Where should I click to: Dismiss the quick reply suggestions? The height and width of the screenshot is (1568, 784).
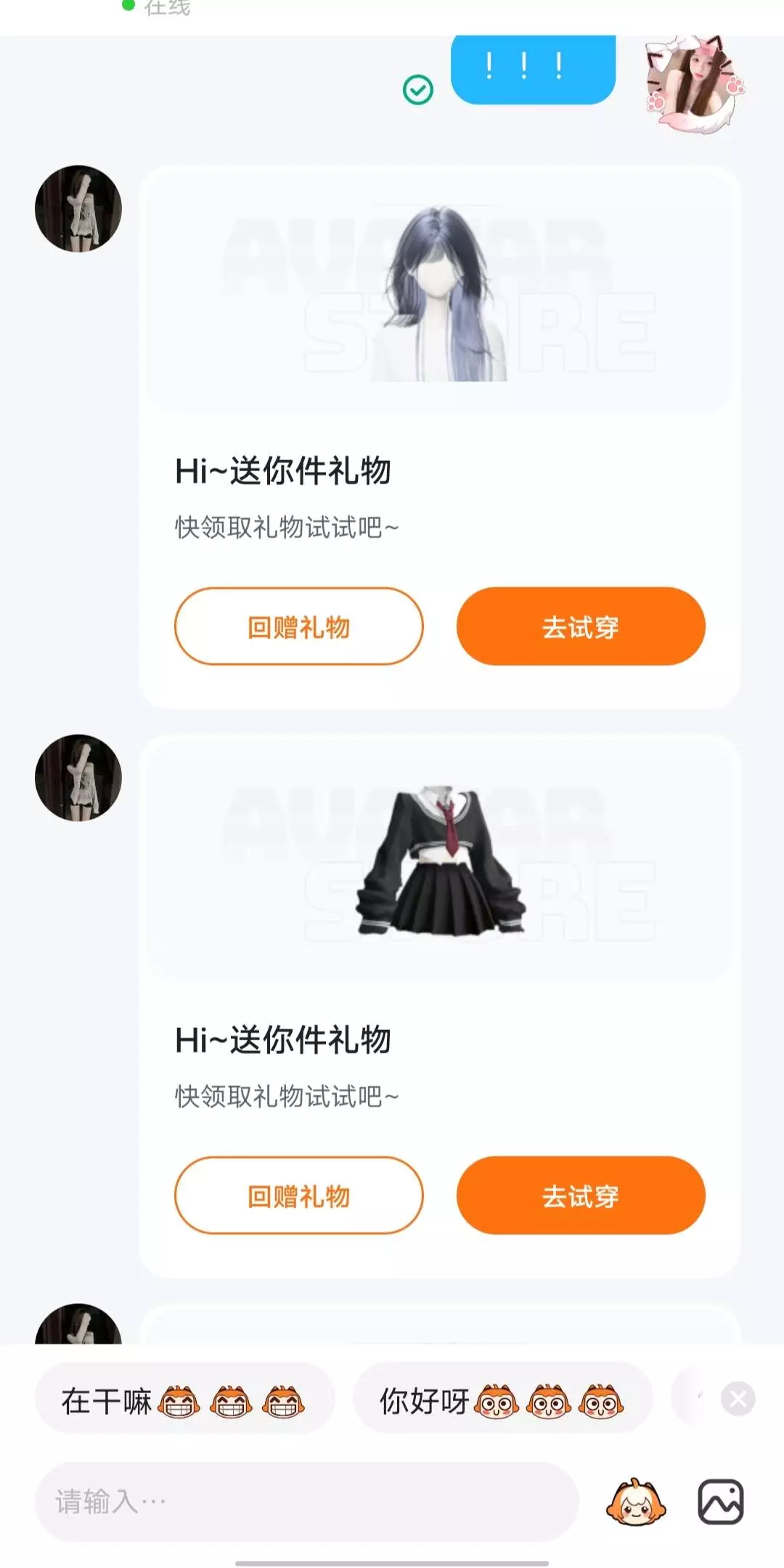pyautogui.click(x=738, y=1399)
